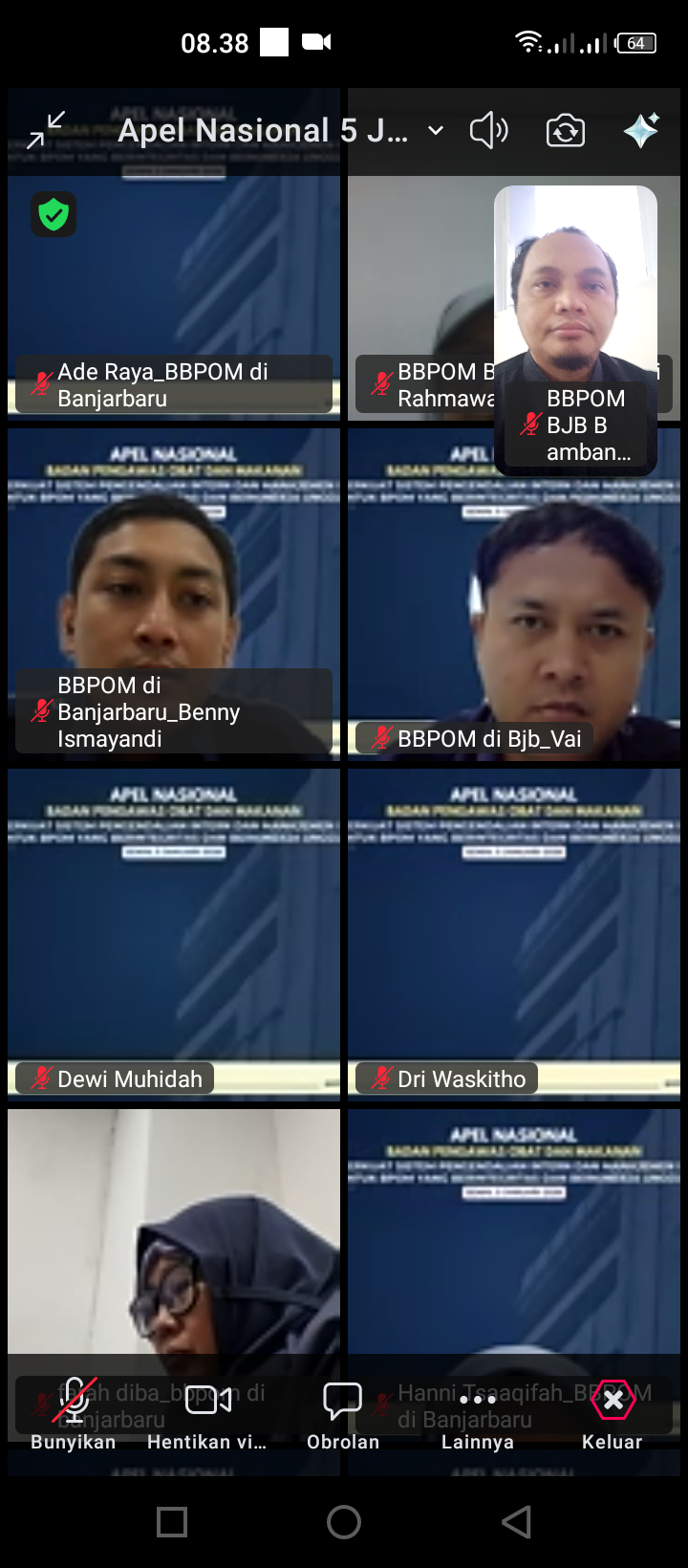This screenshot has height=1568, width=688.
Task: Switch the camera with the flip icon
Action: tap(566, 131)
